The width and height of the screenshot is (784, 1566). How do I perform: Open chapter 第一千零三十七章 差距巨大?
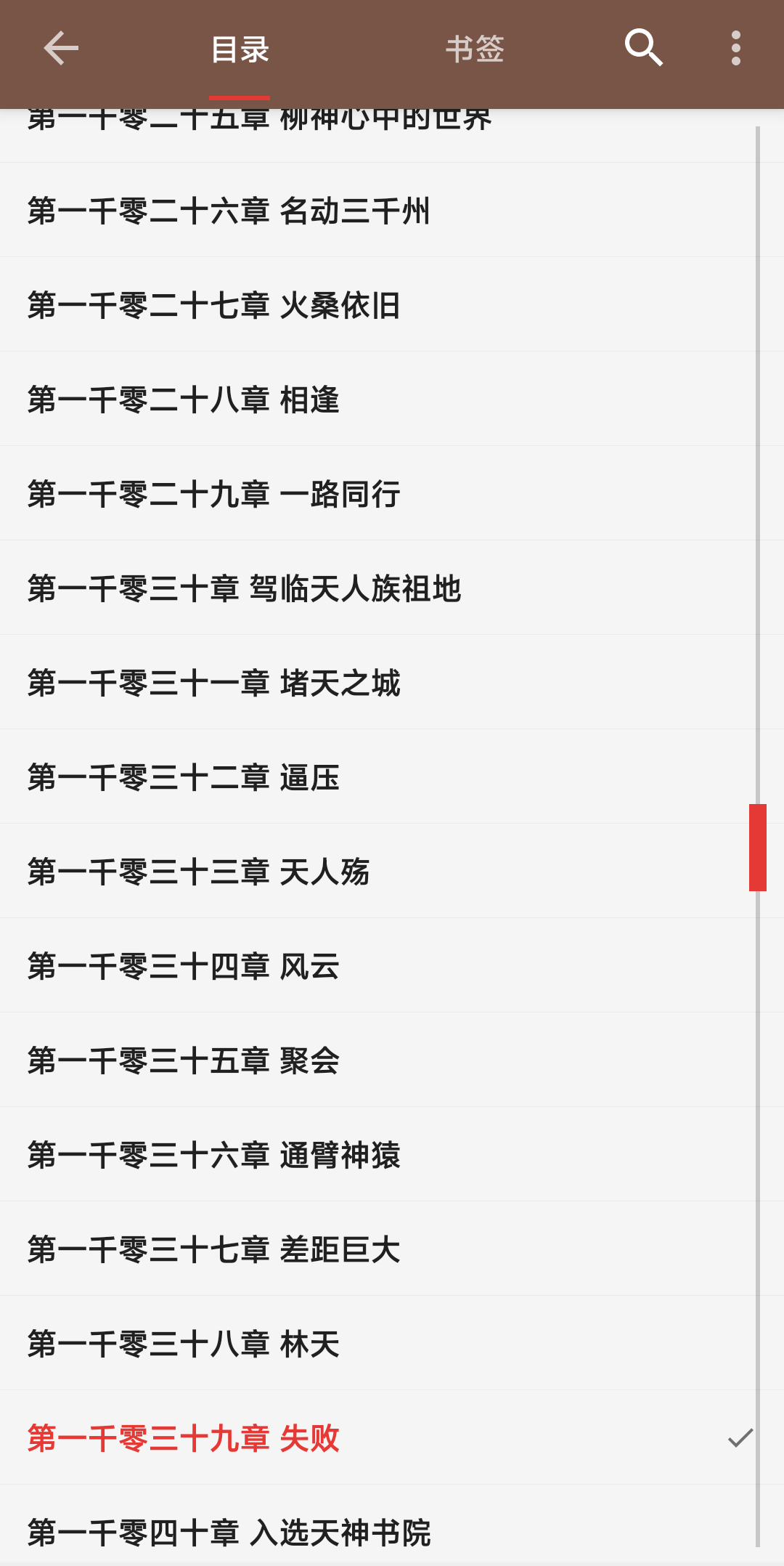tap(377, 1249)
